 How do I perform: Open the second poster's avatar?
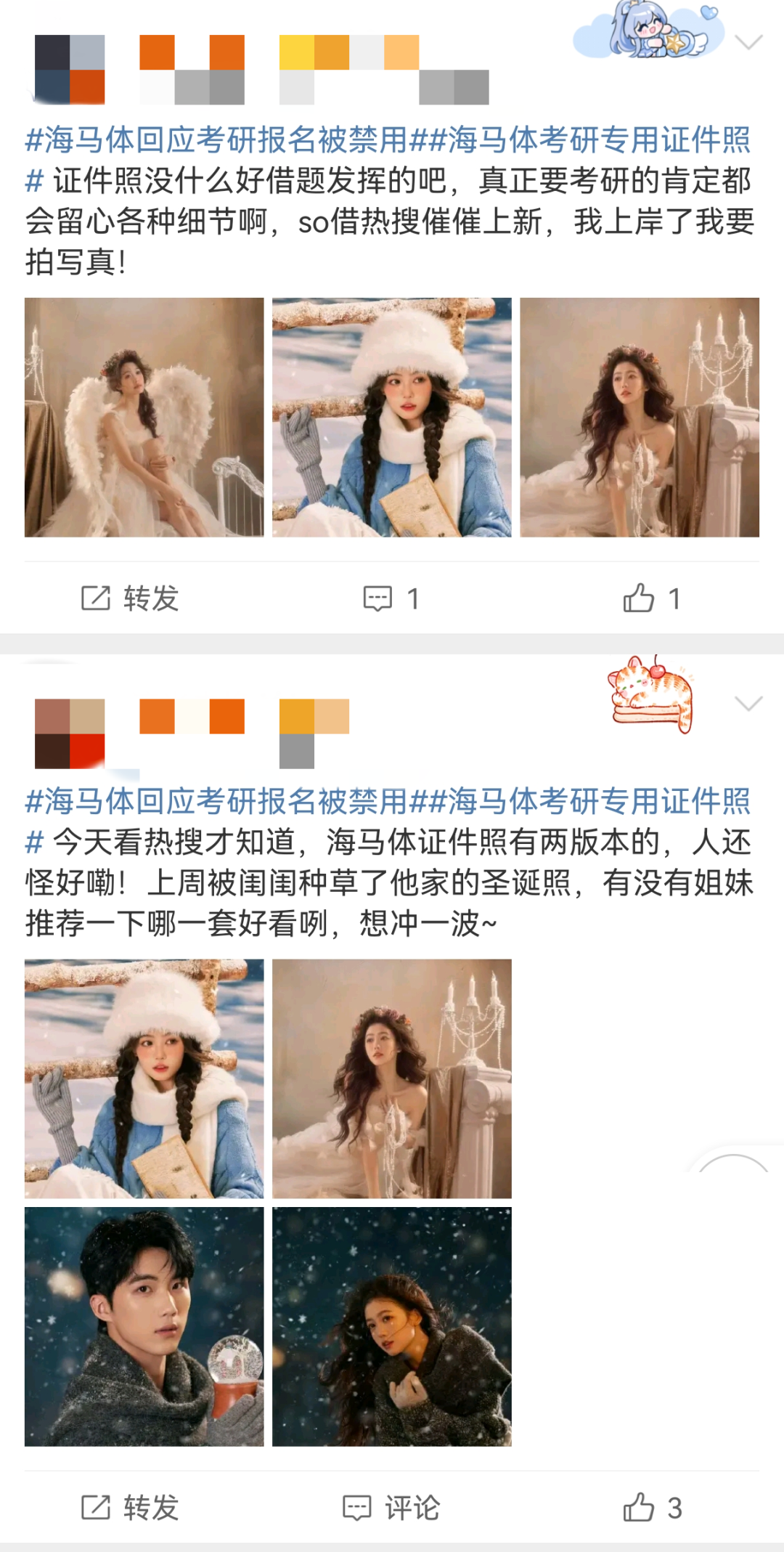coord(70,734)
